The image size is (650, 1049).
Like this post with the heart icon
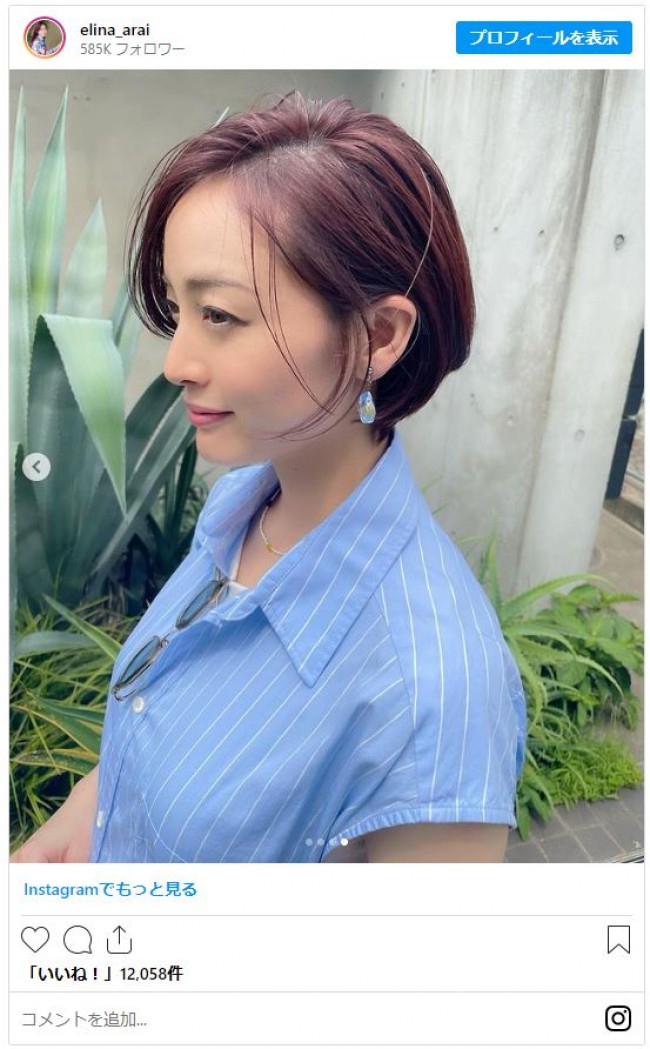pos(35,939)
